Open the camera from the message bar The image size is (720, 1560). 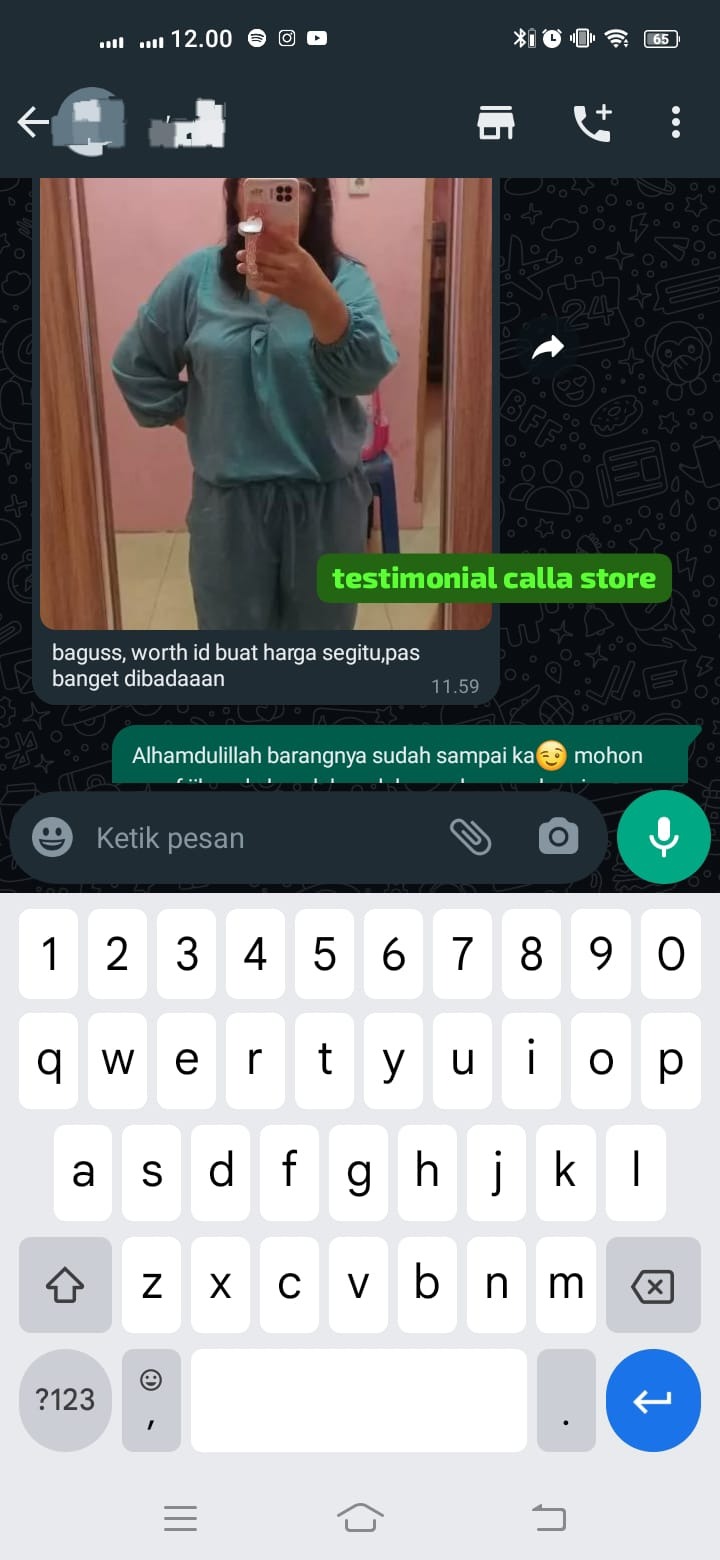558,837
